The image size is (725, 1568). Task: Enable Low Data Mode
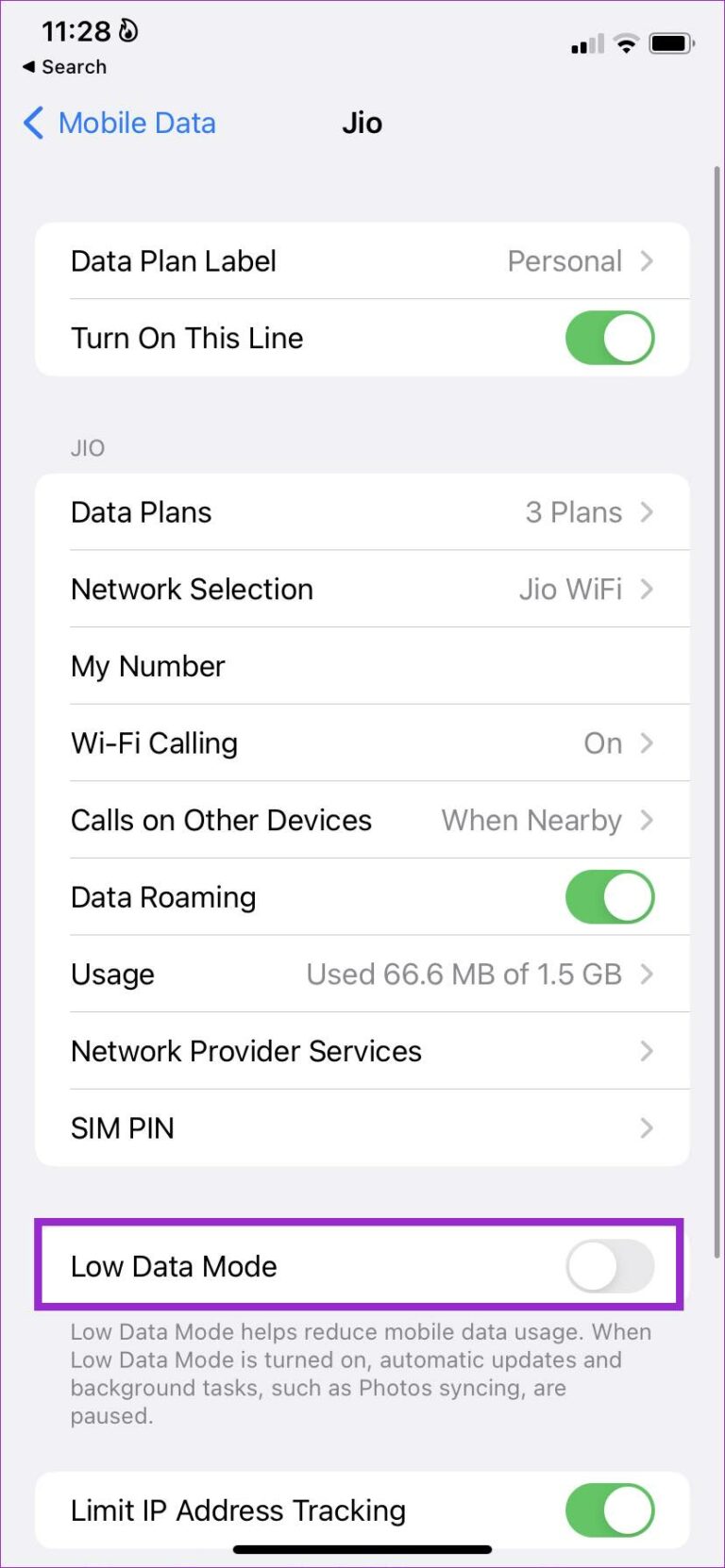(x=609, y=1266)
